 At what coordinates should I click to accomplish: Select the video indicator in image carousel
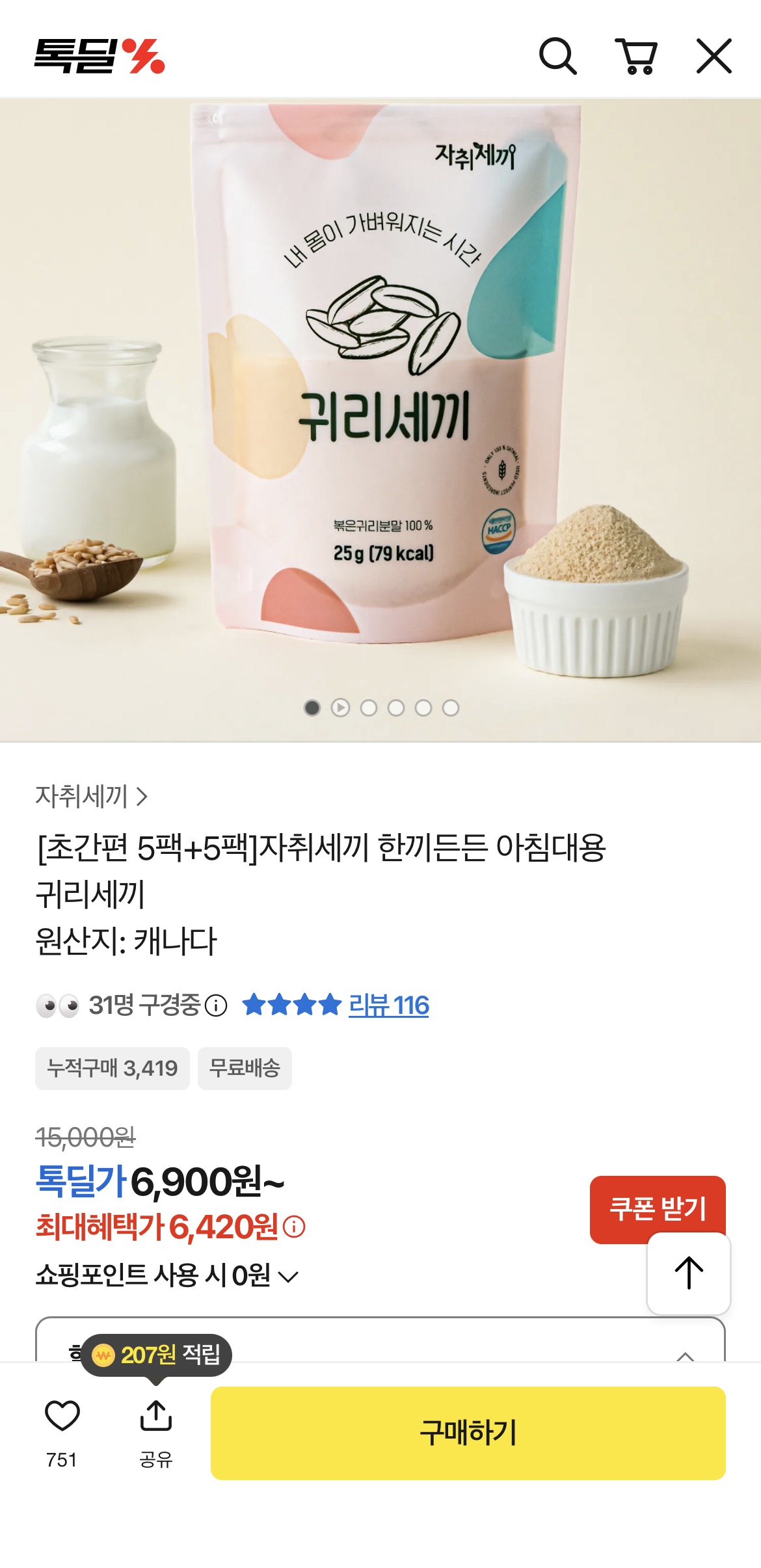click(340, 708)
